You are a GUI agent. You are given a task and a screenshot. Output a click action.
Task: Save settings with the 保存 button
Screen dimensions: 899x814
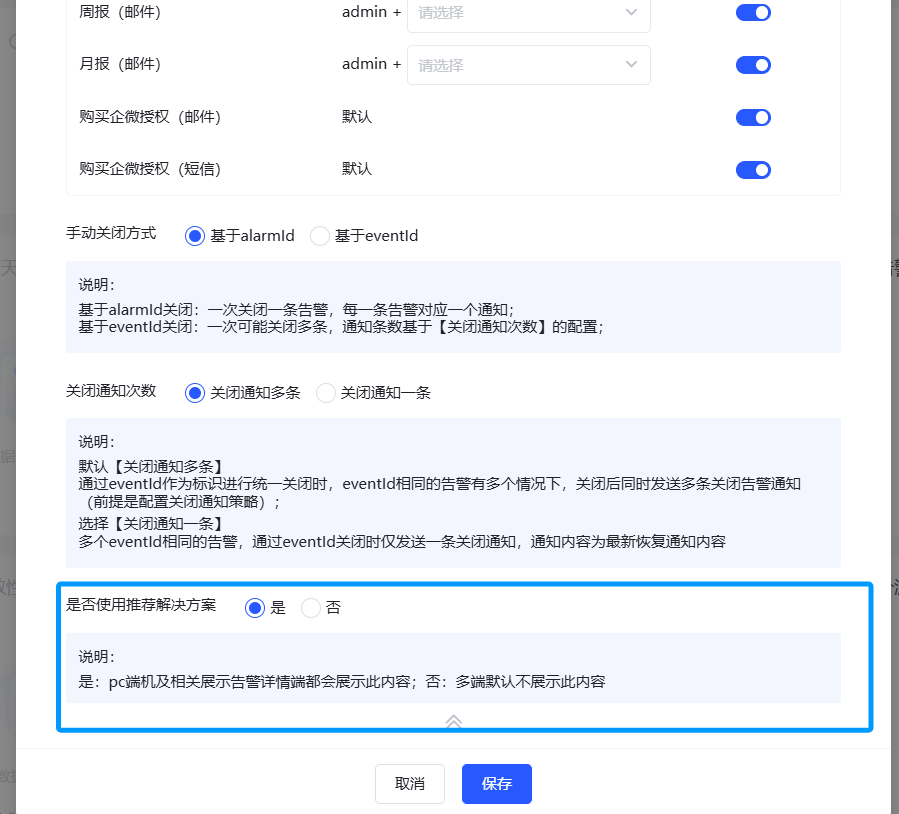click(x=497, y=784)
